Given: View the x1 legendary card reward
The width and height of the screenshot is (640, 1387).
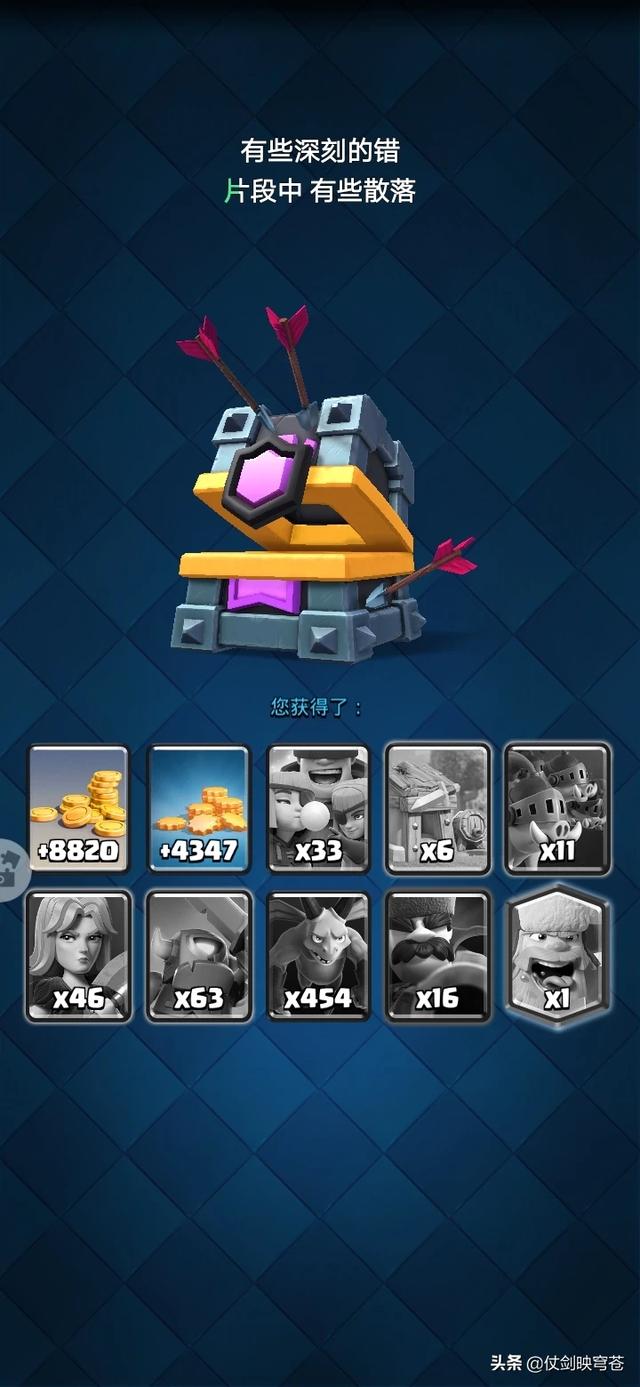Looking at the screenshot, I should point(558,956).
